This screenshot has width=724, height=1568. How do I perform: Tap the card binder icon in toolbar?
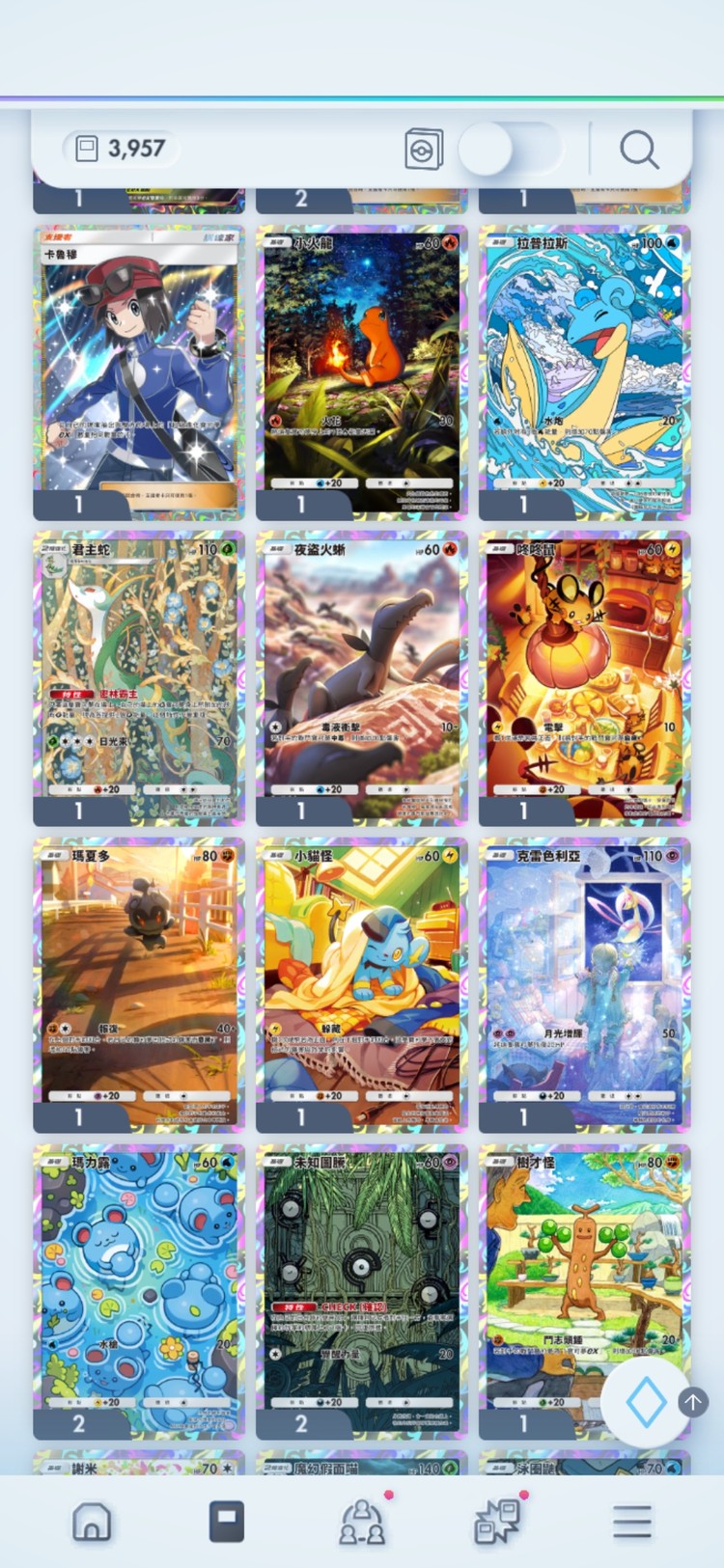[424, 150]
